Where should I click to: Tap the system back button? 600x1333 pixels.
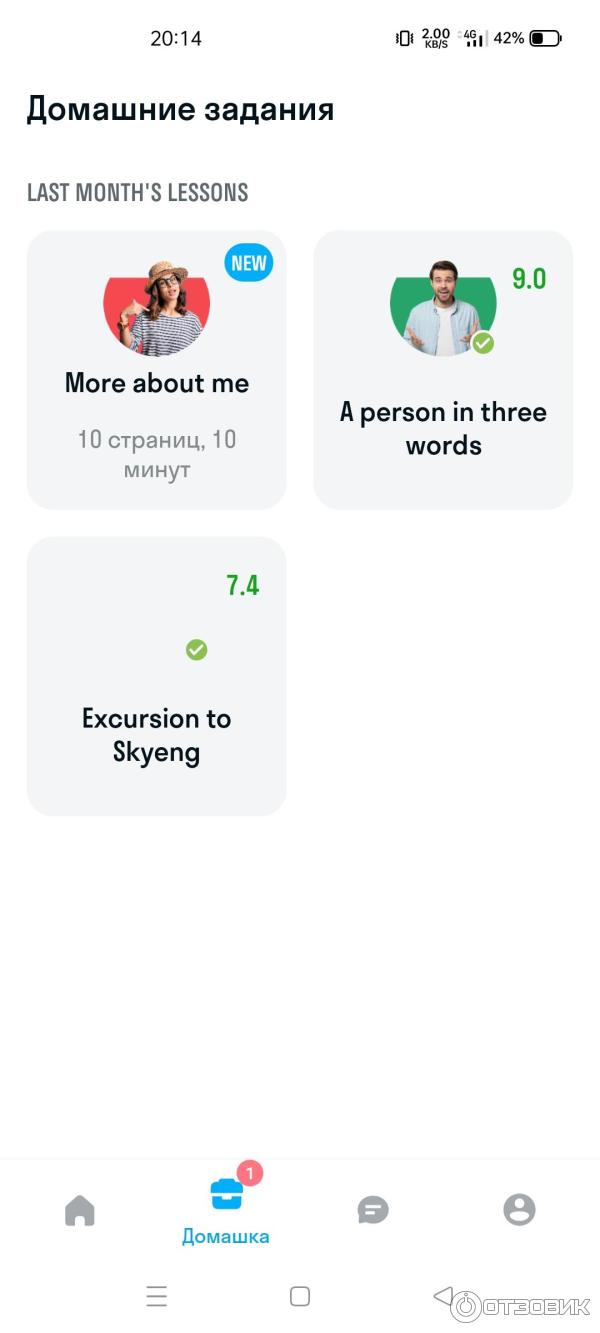coord(443,1296)
